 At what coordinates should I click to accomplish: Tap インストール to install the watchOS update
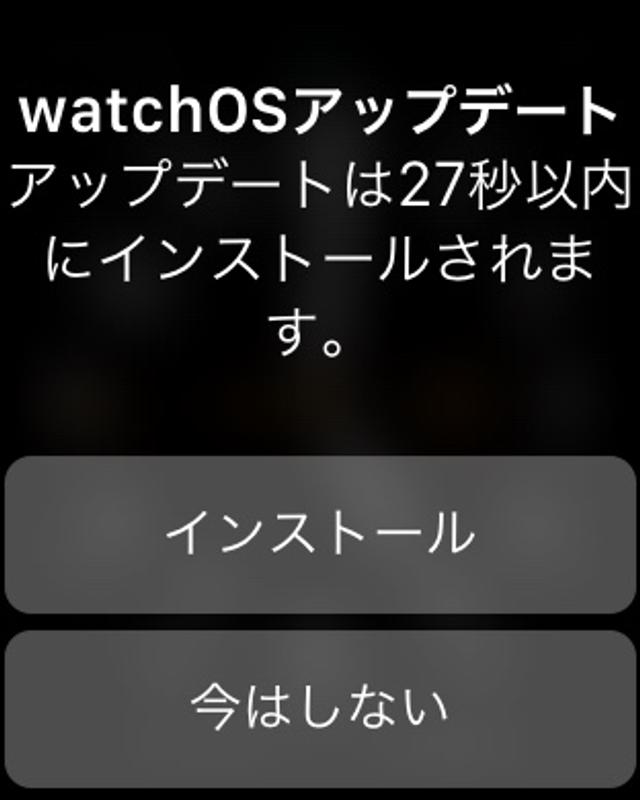(x=320, y=534)
